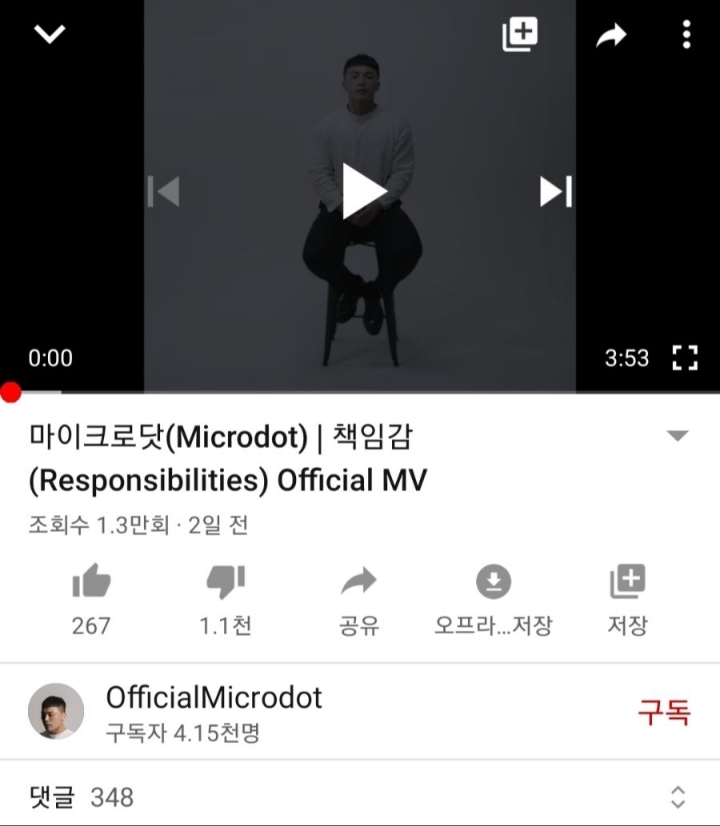Viewport: 720px width, 826px height.
Task: Dislike the video with thumbs down
Action: coord(225,581)
